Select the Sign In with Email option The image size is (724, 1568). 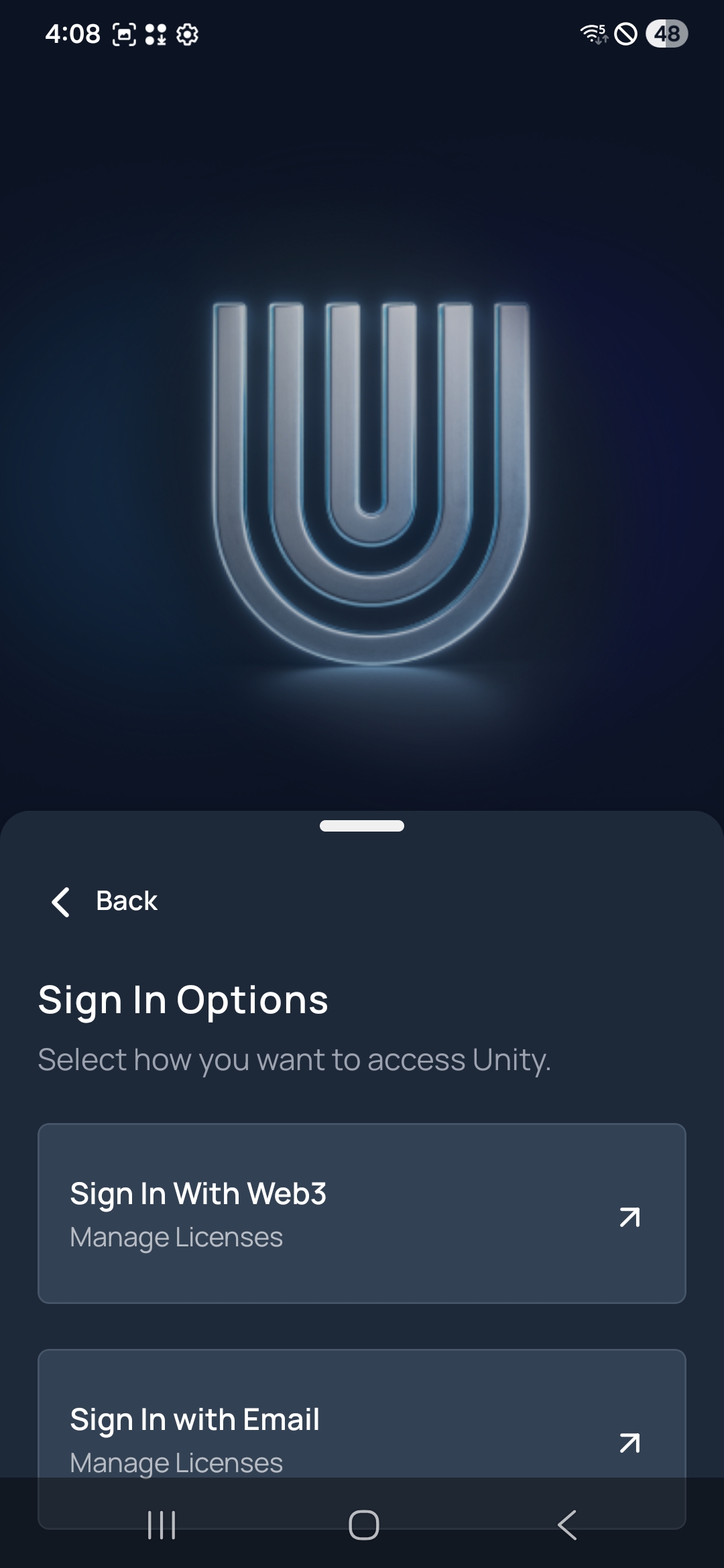click(362, 1434)
